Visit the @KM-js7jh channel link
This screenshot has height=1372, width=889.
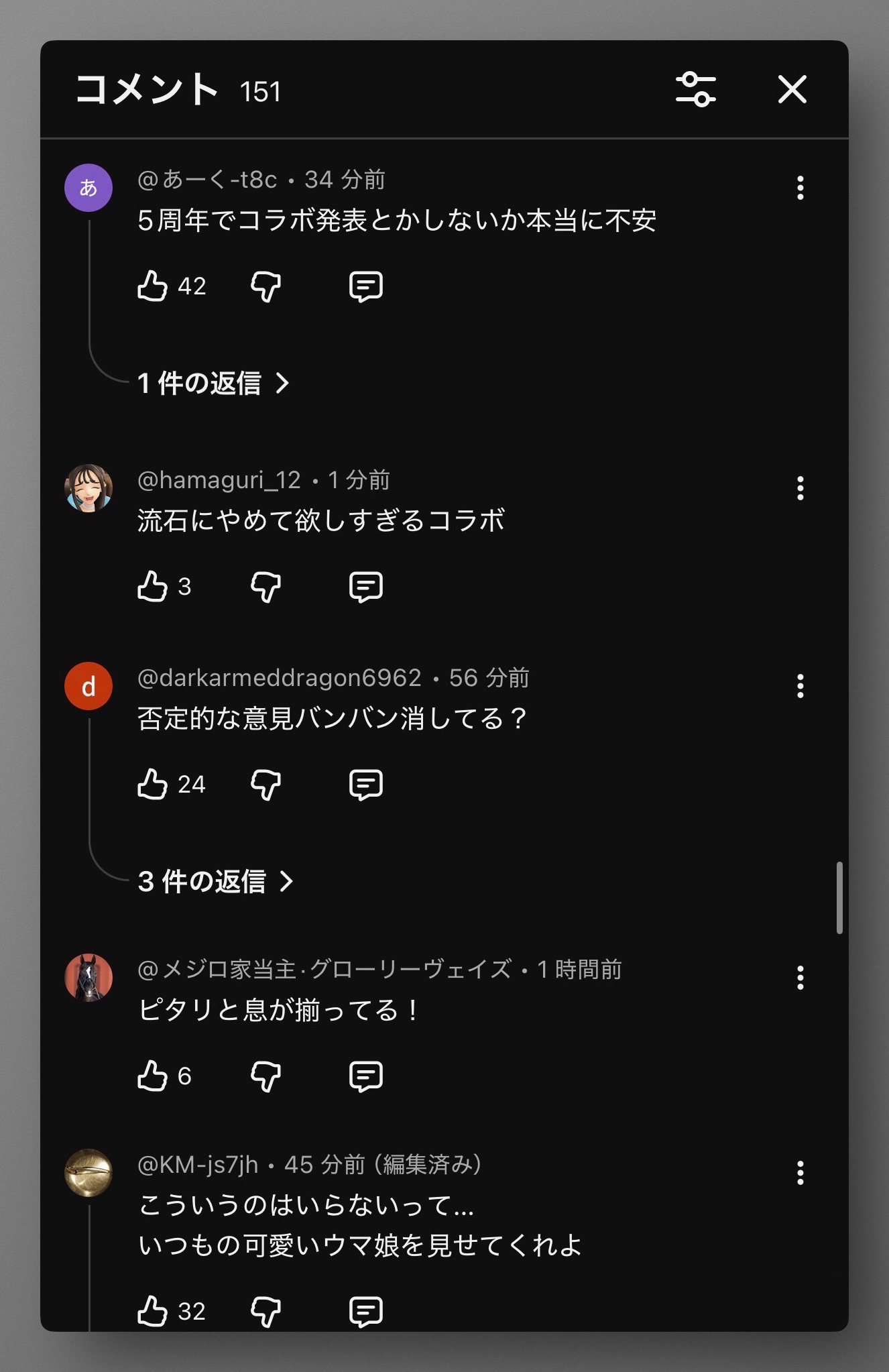point(198,1165)
